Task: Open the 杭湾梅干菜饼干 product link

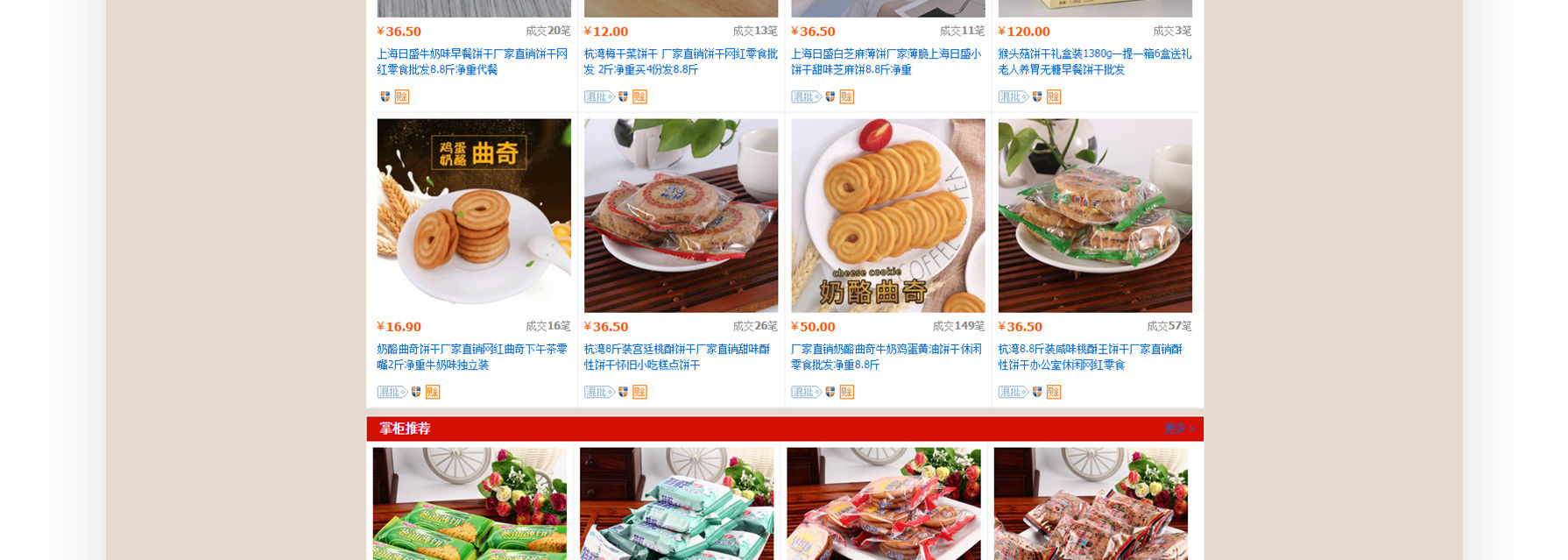Action: tap(680, 61)
